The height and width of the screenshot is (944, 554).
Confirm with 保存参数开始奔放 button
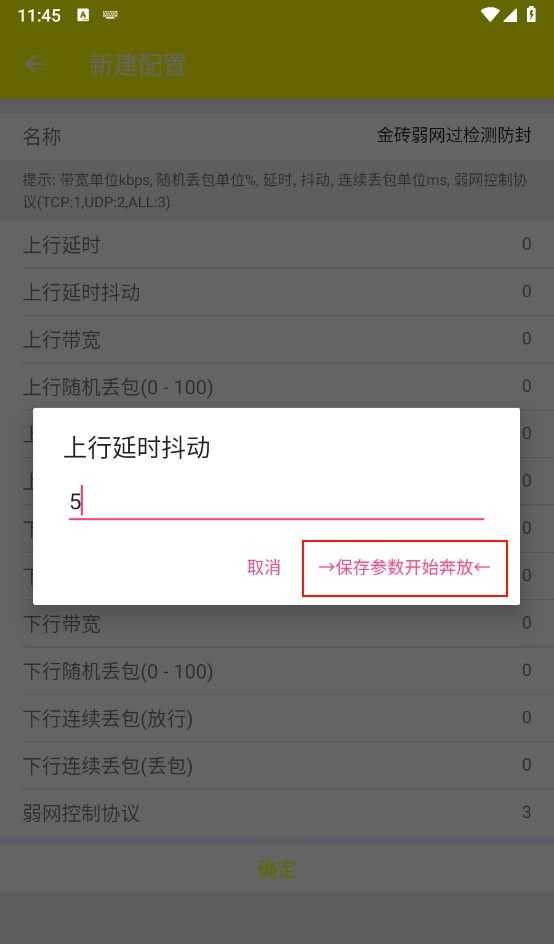(405, 568)
